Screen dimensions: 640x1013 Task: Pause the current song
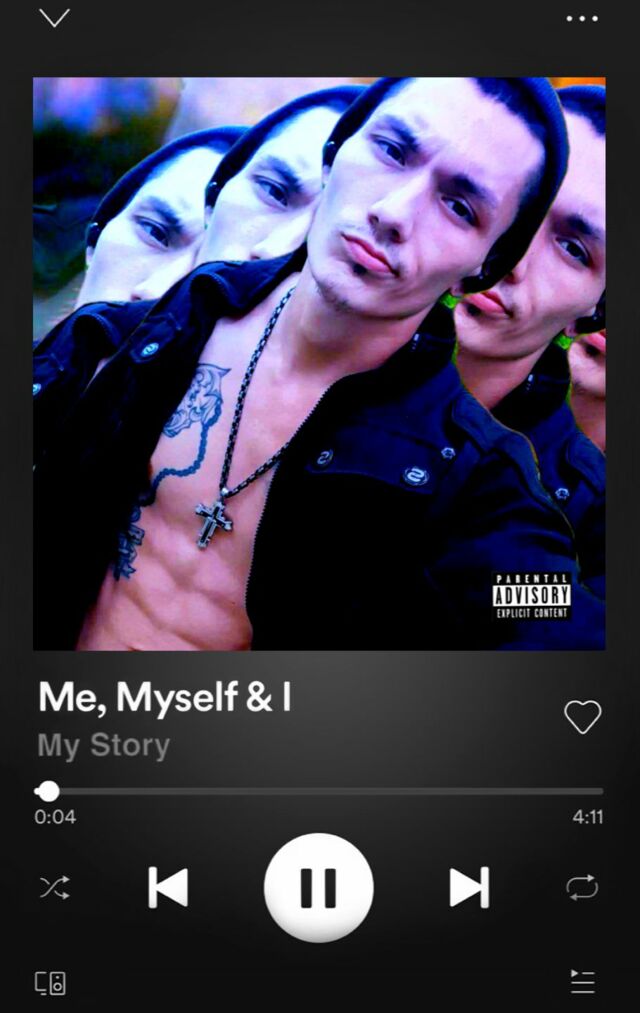[318, 887]
